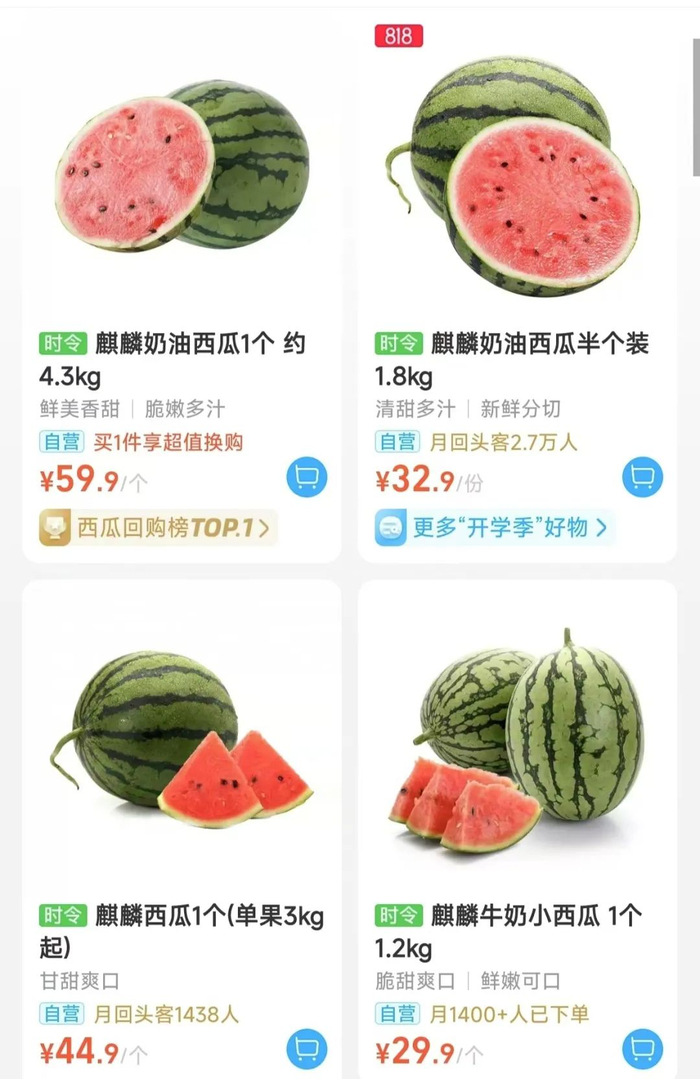This screenshot has height=1079, width=700.
Task: Add 麒麟奶油西瓜半个装 1.8kg to cart
Action: coord(642,477)
